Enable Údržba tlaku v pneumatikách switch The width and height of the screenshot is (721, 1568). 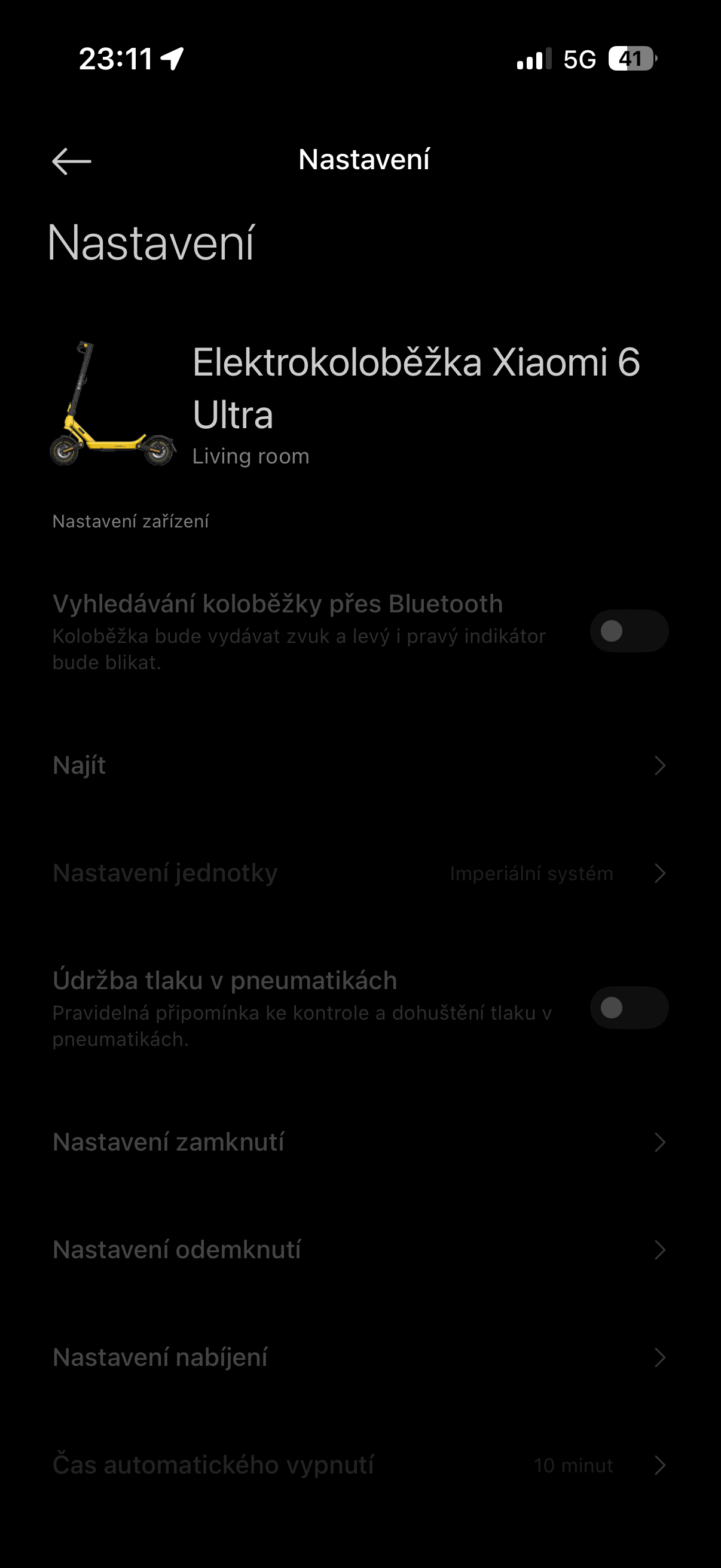point(628,1008)
